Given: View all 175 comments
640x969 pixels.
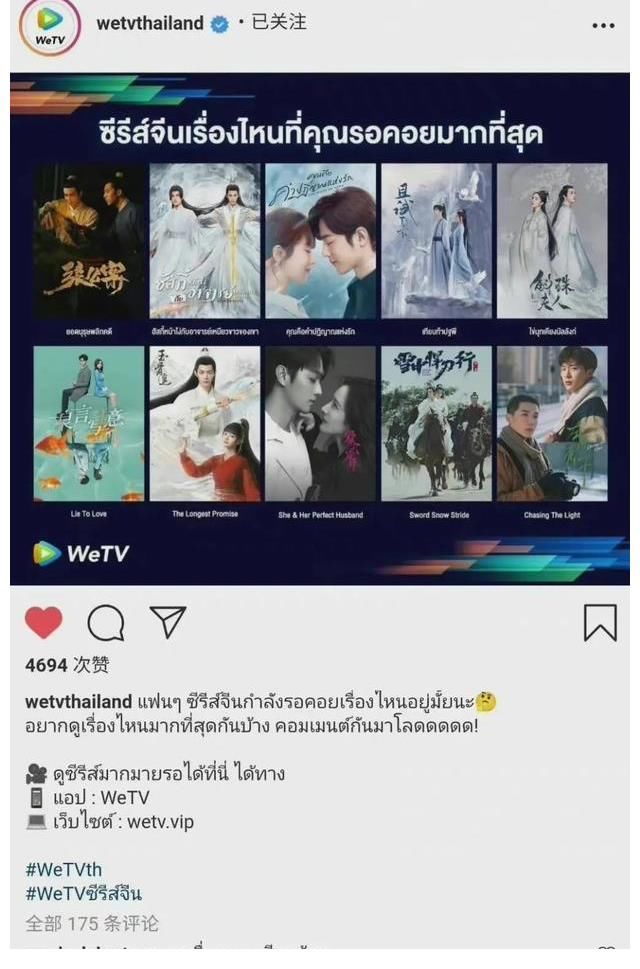Looking at the screenshot, I should click(x=92, y=923).
